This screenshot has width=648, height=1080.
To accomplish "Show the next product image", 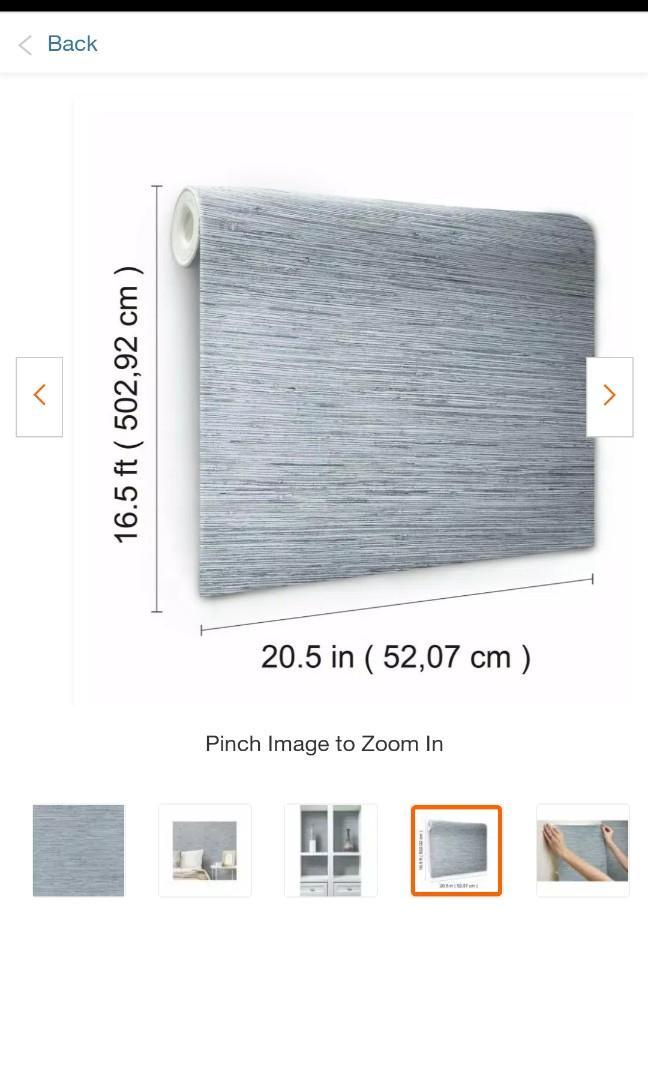I will pyautogui.click(x=609, y=396).
